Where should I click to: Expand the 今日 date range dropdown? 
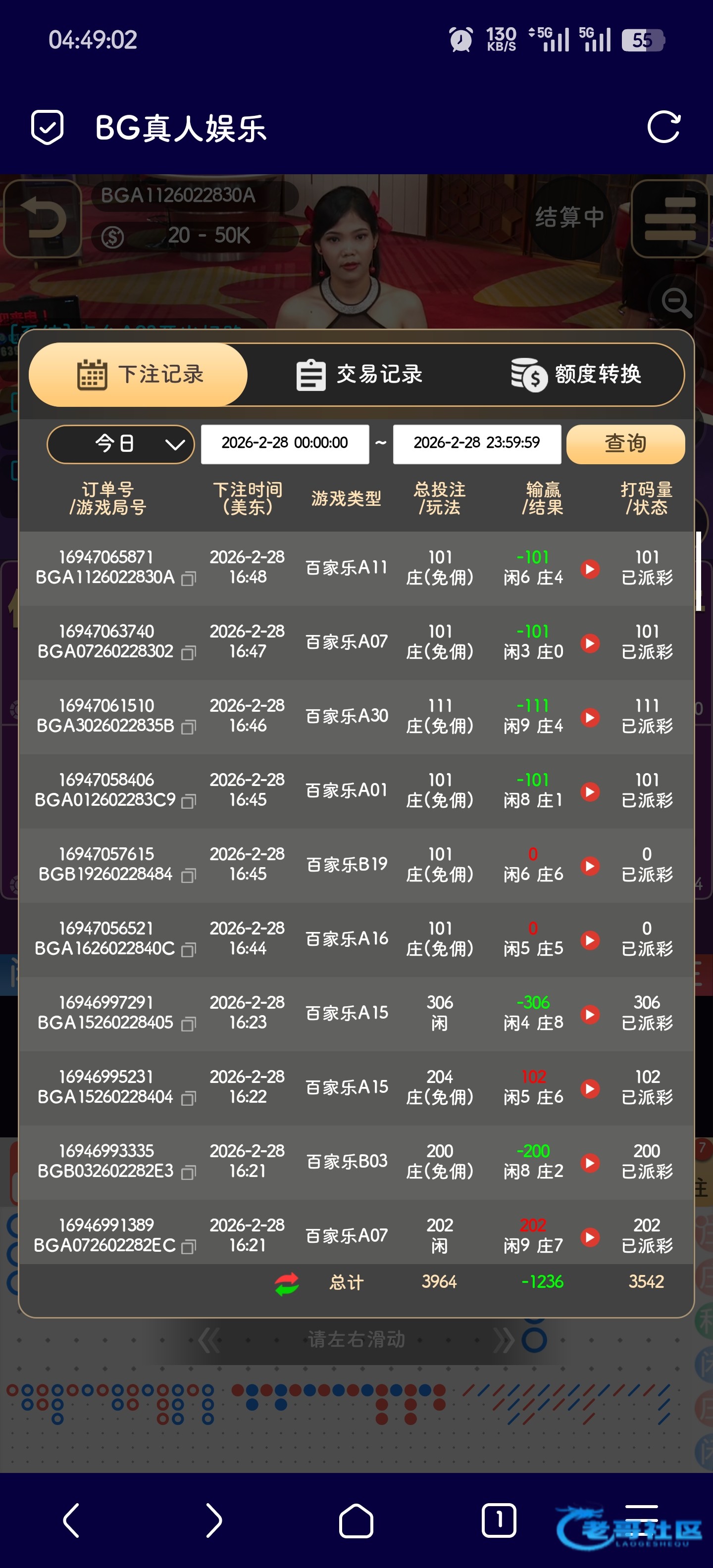120,444
